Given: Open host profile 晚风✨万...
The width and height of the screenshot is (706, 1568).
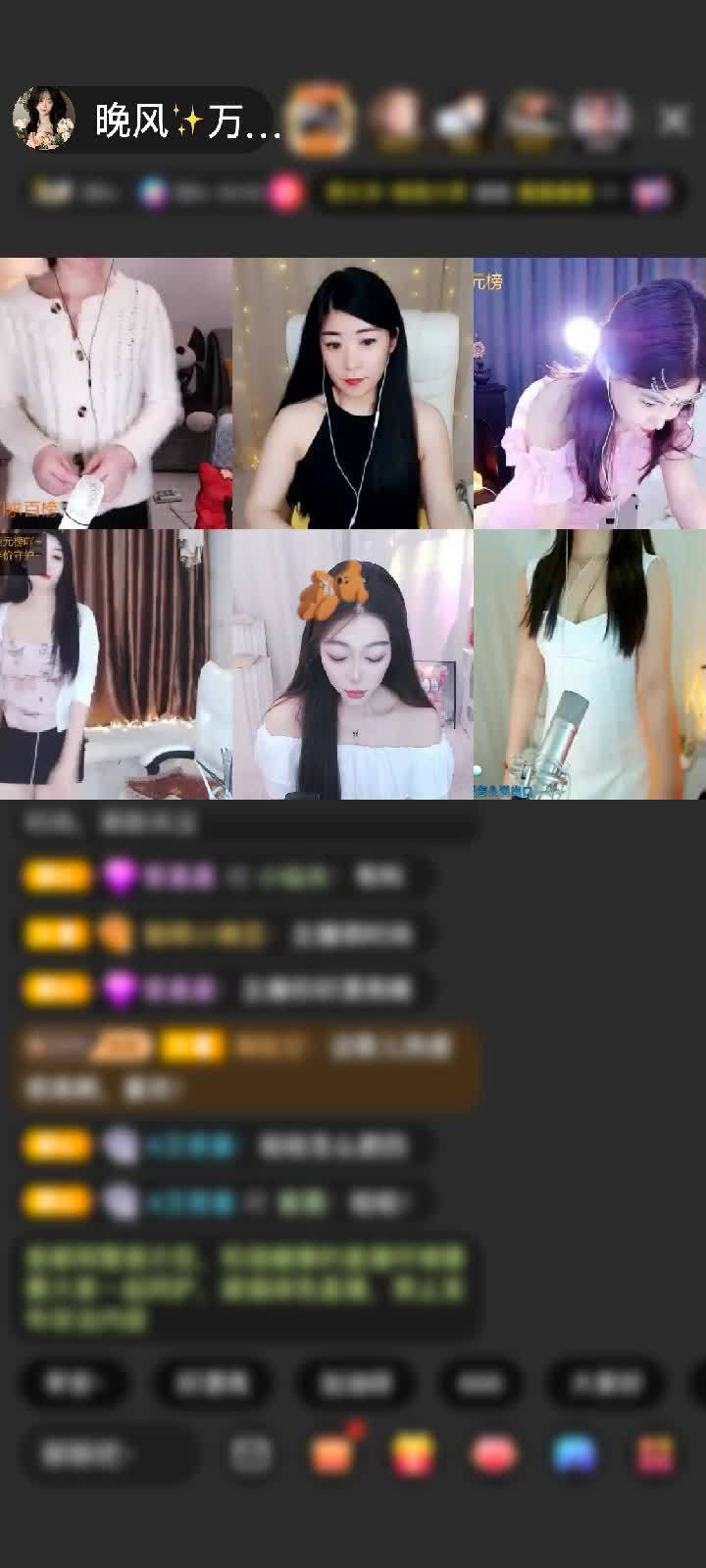Looking at the screenshot, I should (x=147, y=121).
